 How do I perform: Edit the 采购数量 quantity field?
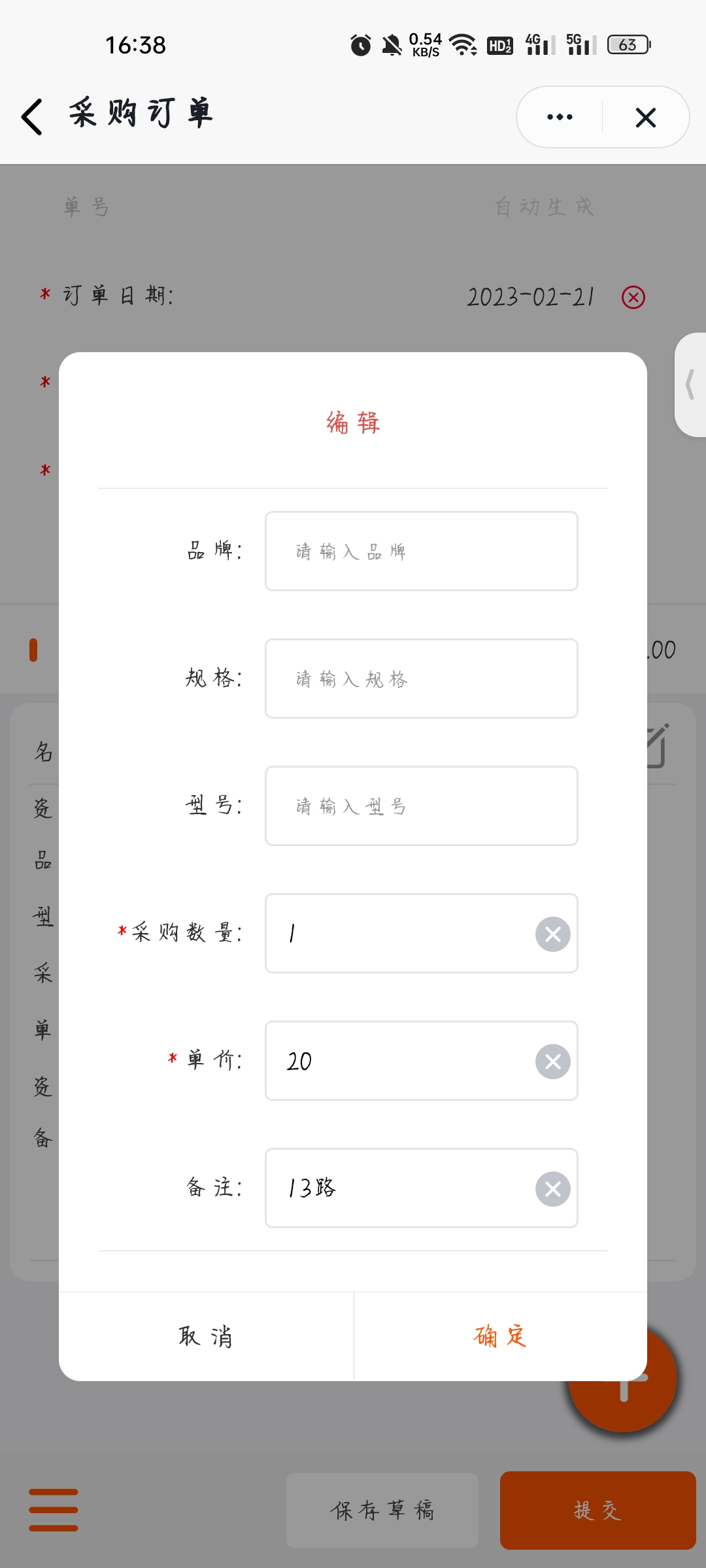click(399, 933)
